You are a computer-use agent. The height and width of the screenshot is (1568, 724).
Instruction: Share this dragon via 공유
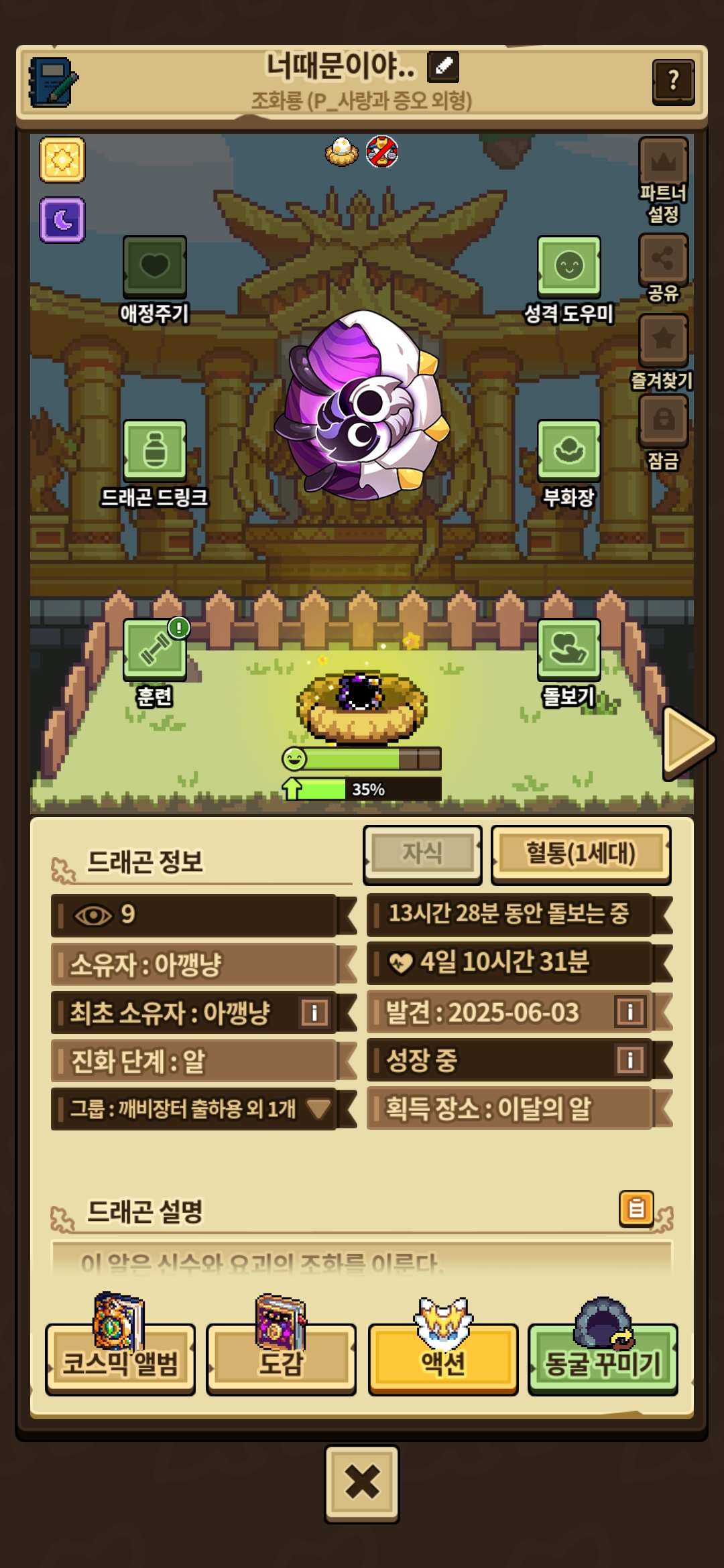coord(663,260)
